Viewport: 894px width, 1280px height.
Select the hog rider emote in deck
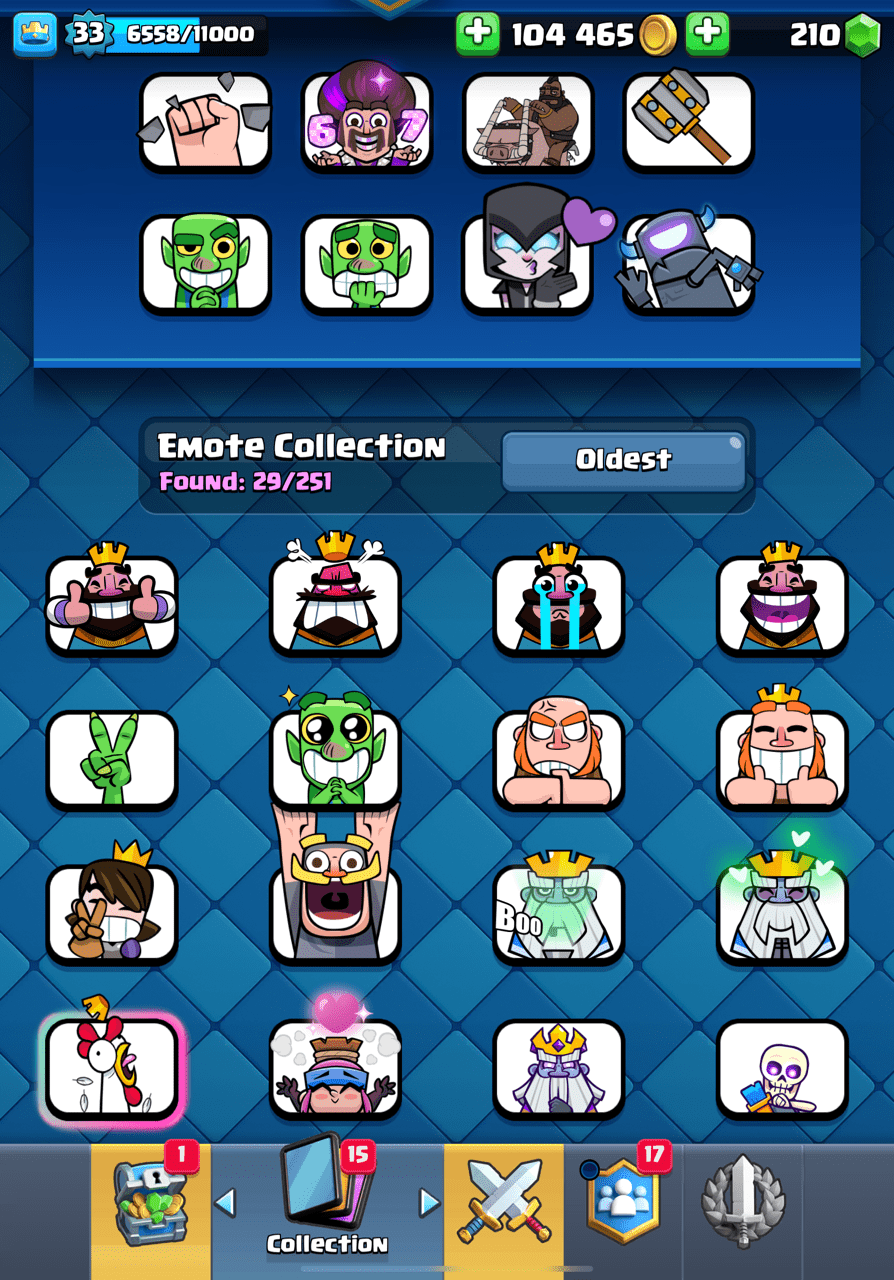(x=528, y=122)
